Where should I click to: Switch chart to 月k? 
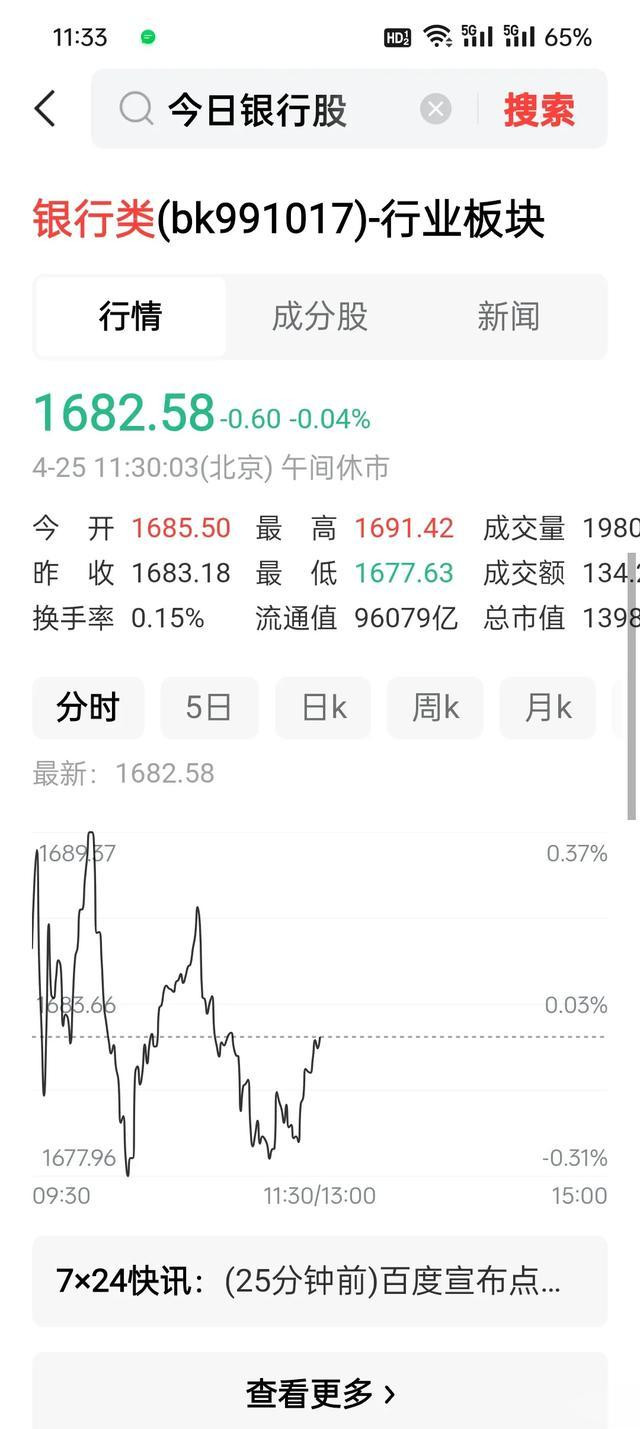point(547,708)
